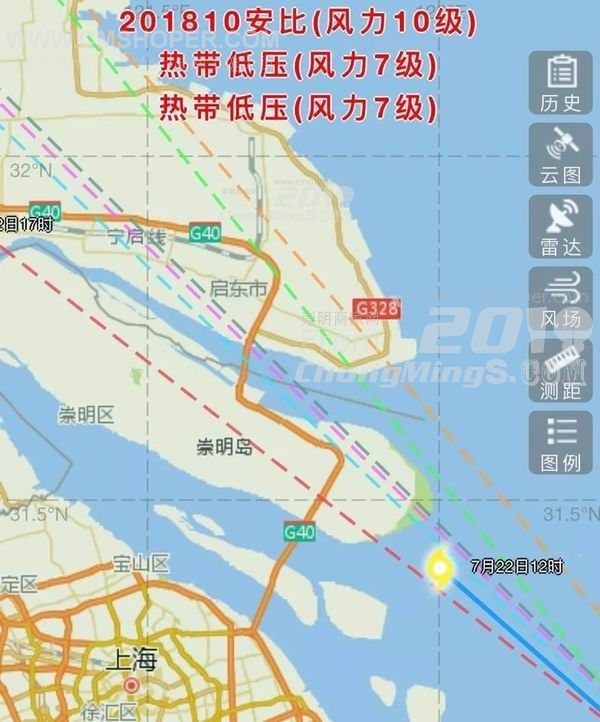Viewport: 600px width, 722px height.
Task: Open the 历史 history panel
Action: (x=561, y=82)
